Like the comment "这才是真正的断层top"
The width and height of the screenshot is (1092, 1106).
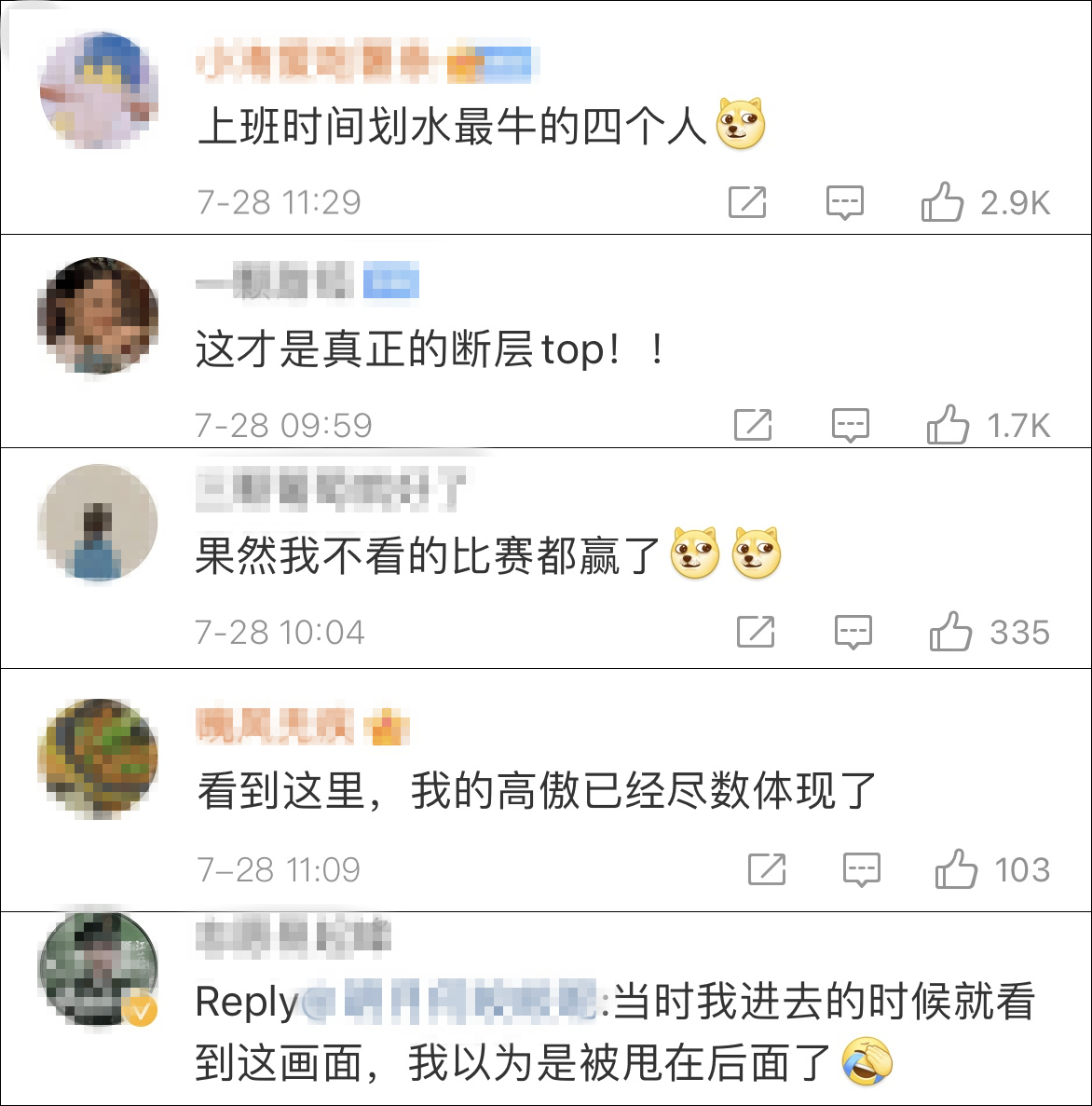948,425
